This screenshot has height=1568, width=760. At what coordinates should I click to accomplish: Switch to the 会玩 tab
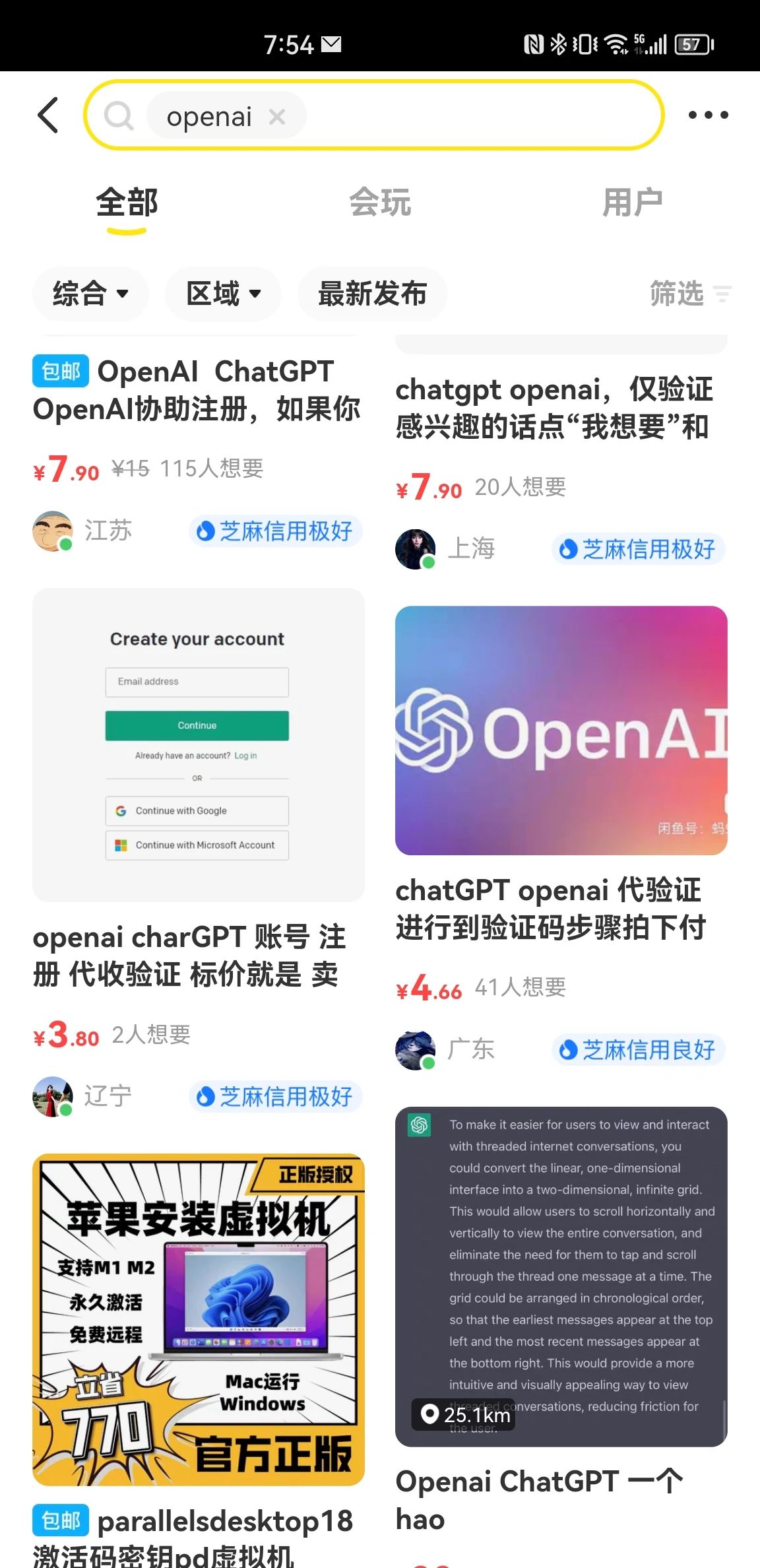click(x=381, y=203)
